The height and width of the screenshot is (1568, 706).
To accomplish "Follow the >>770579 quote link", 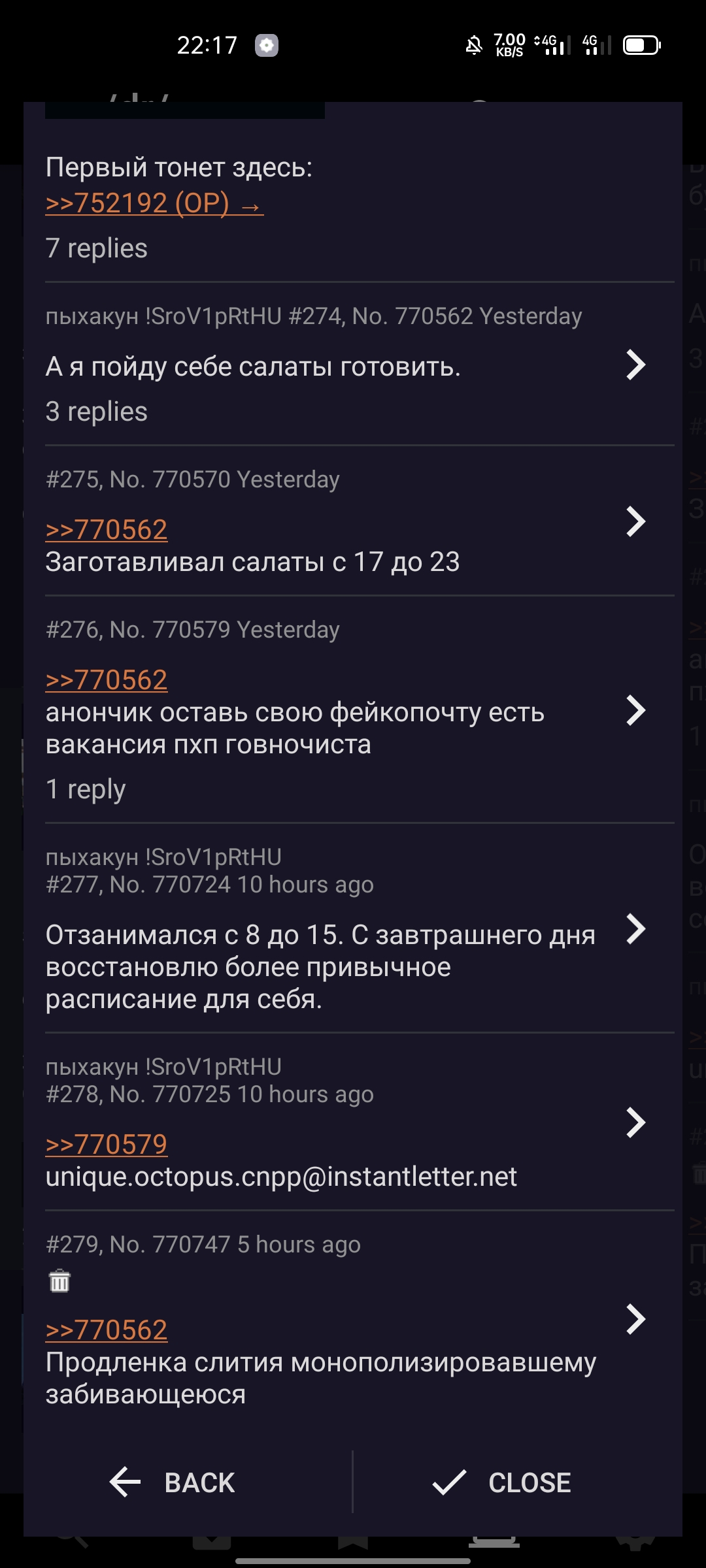I will coord(107,1145).
